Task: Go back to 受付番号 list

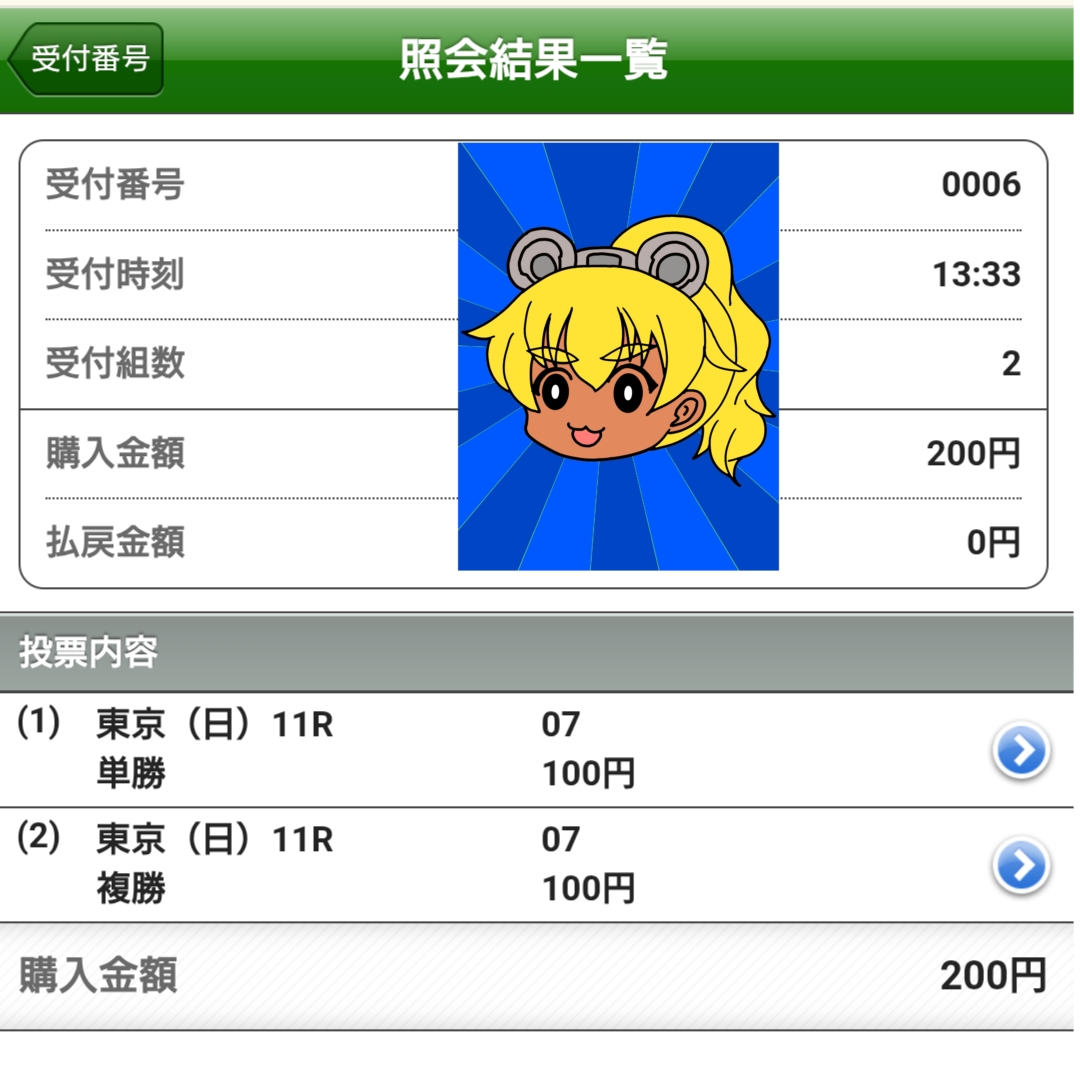Action: point(86,59)
